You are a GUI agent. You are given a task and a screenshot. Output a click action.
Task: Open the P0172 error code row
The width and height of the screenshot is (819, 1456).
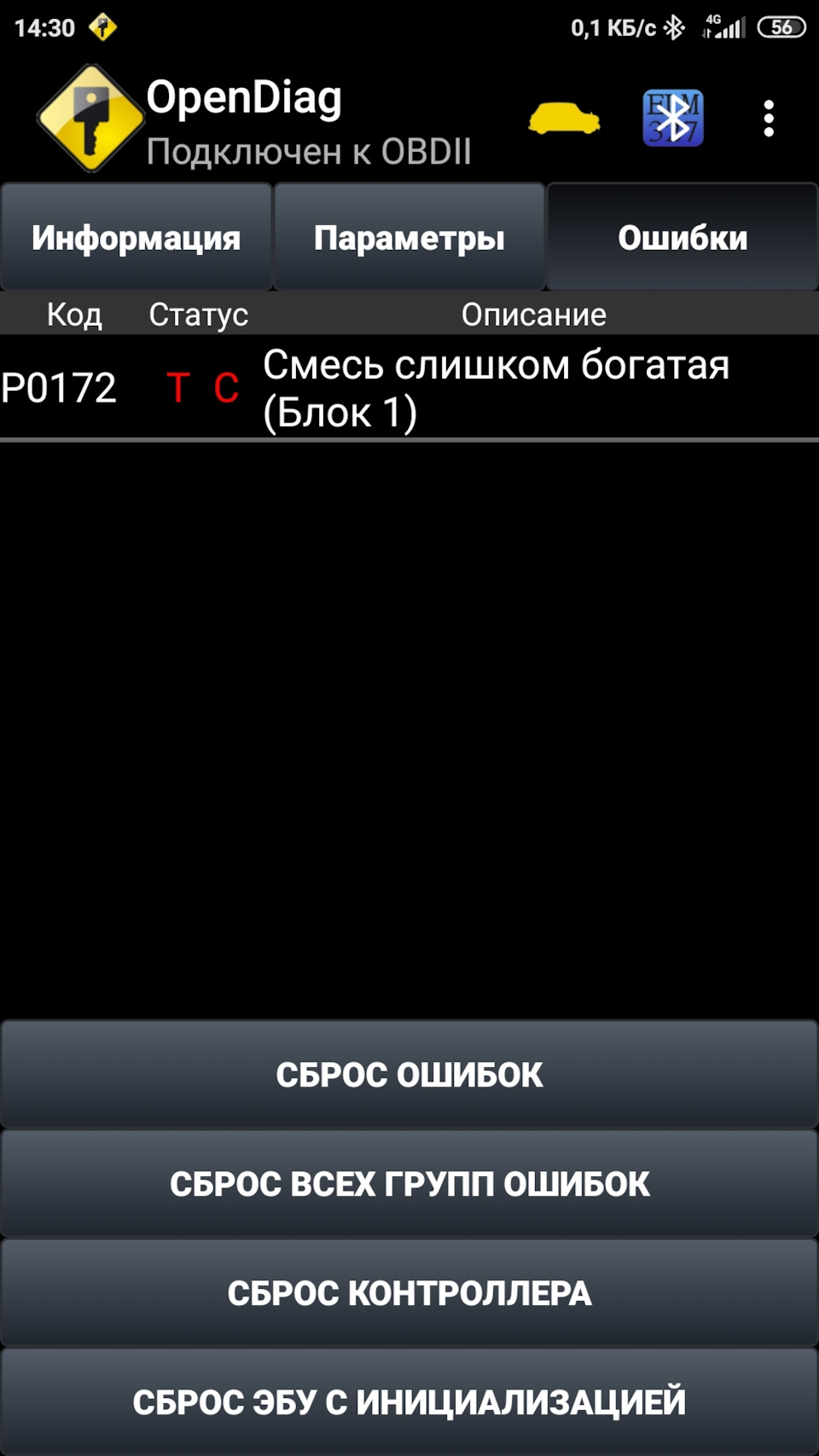tap(409, 388)
